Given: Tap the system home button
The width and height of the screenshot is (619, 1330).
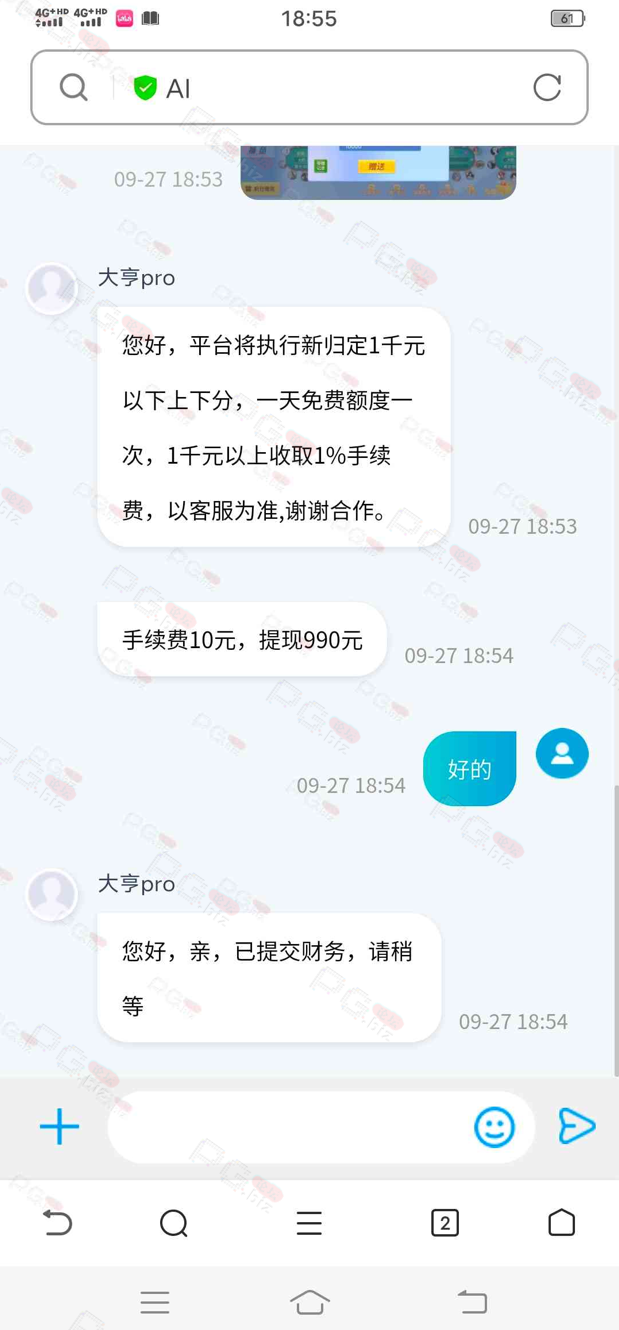Looking at the screenshot, I should point(309,1301).
